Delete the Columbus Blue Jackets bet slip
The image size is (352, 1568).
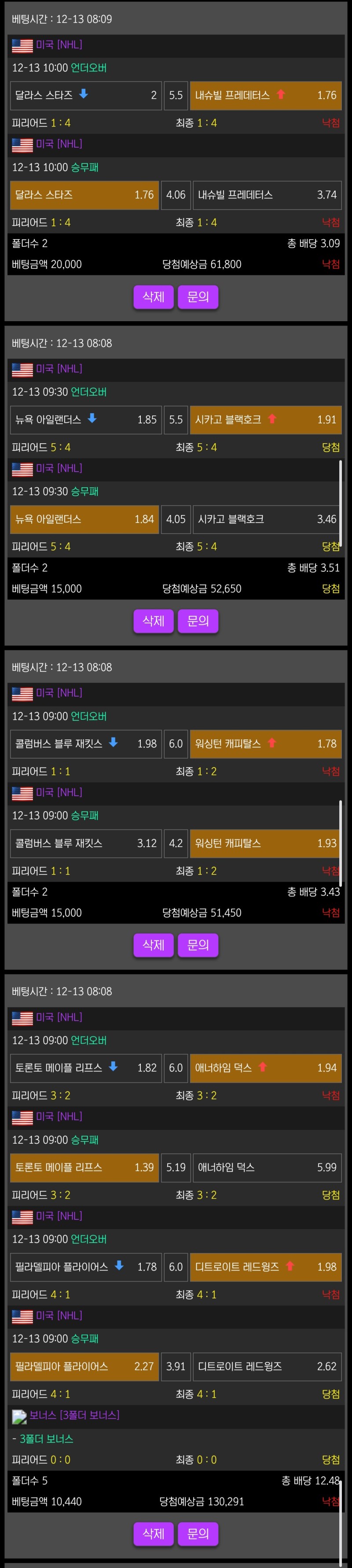pos(153,945)
